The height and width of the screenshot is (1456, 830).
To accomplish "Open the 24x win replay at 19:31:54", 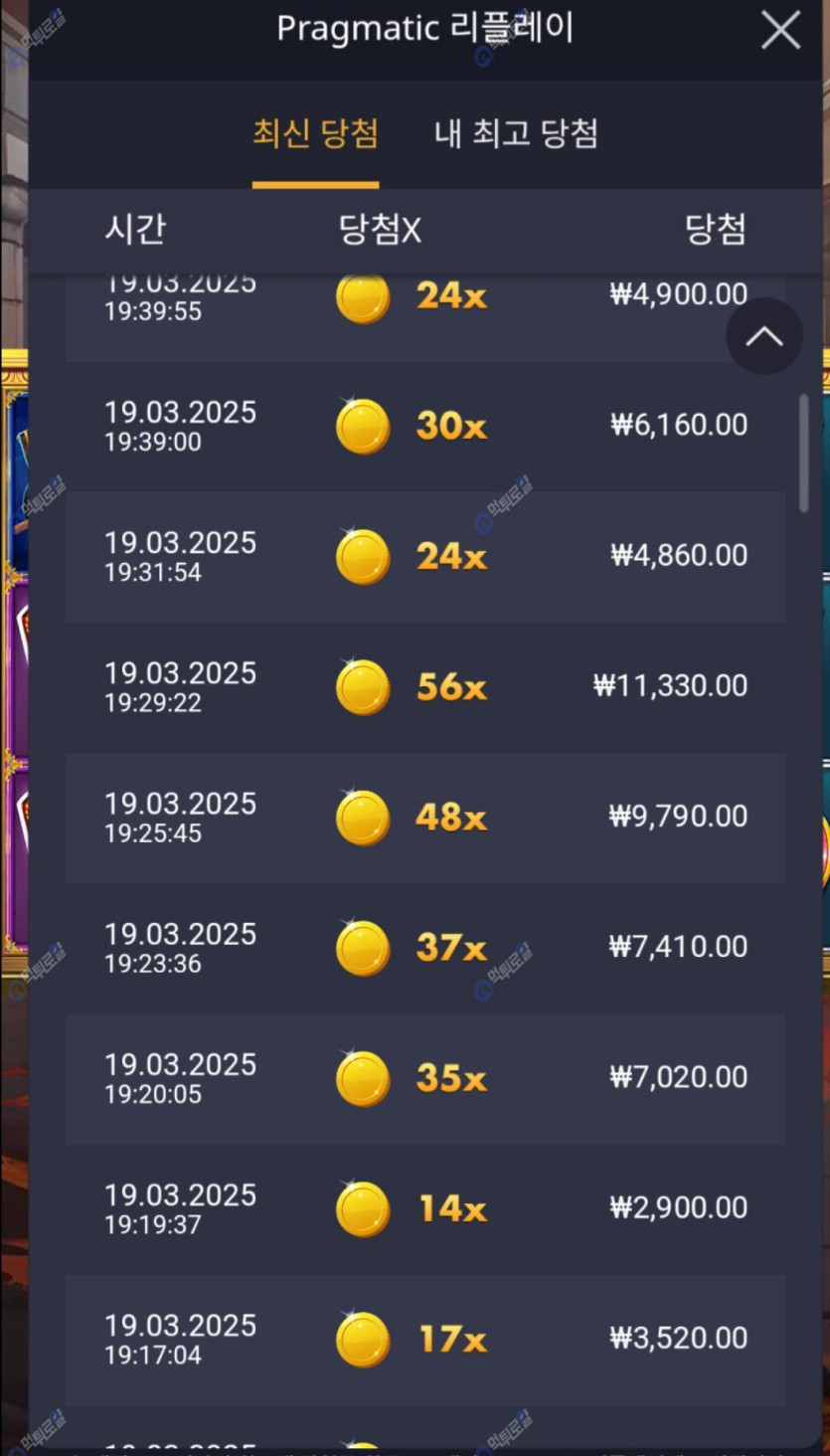I will coord(424,556).
